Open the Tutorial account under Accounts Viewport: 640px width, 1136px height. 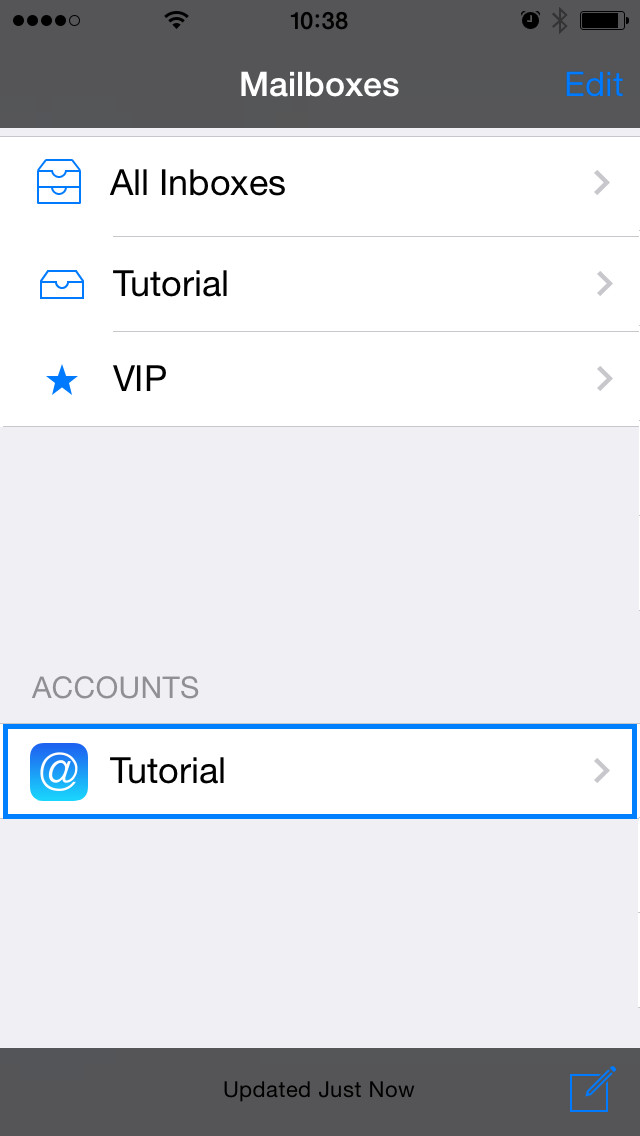320,772
